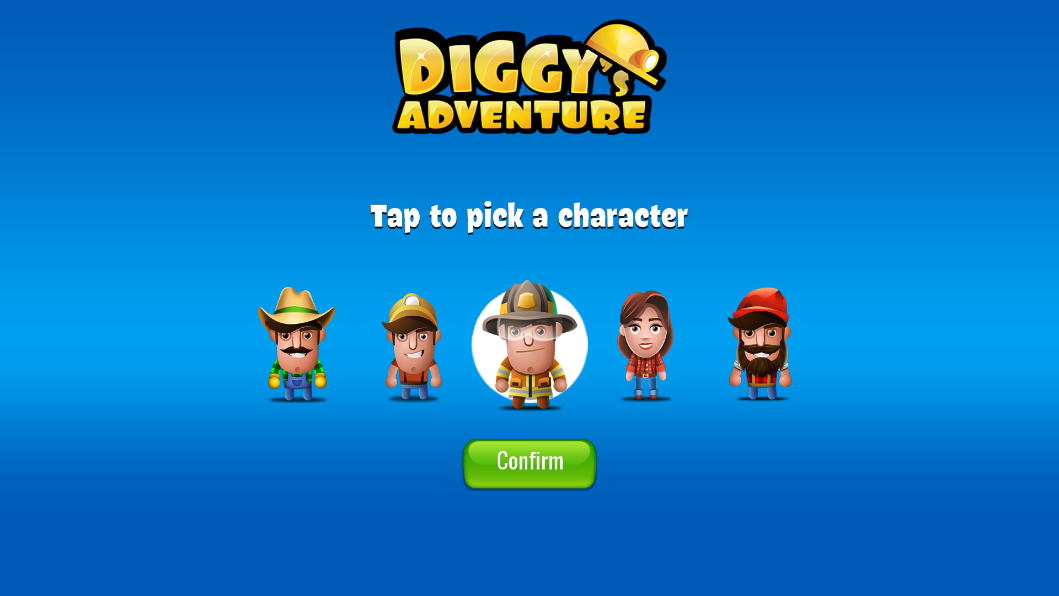Screen dimensions: 1059x596
Task: Pick the bearded red cap character
Action: [760, 345]
